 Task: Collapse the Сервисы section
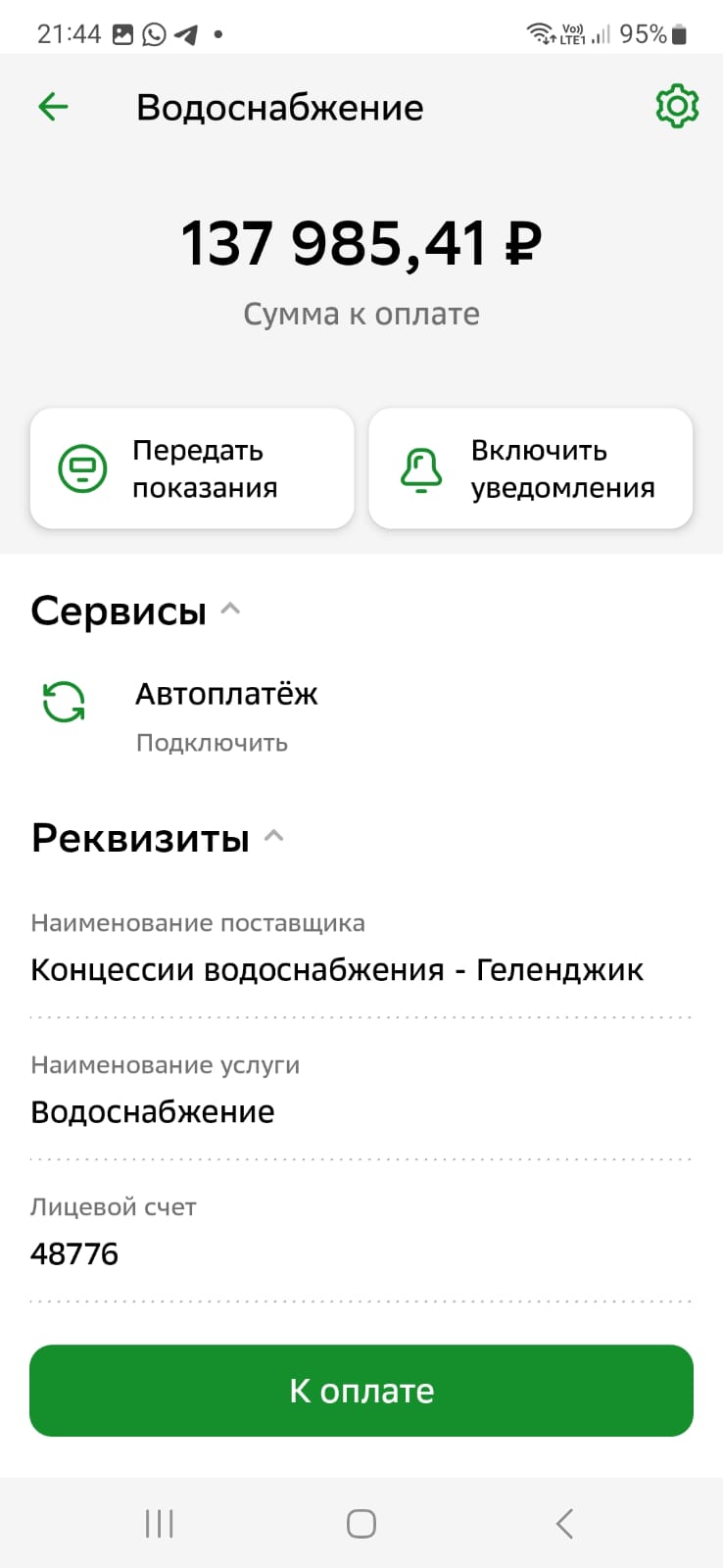pos(231,609)
